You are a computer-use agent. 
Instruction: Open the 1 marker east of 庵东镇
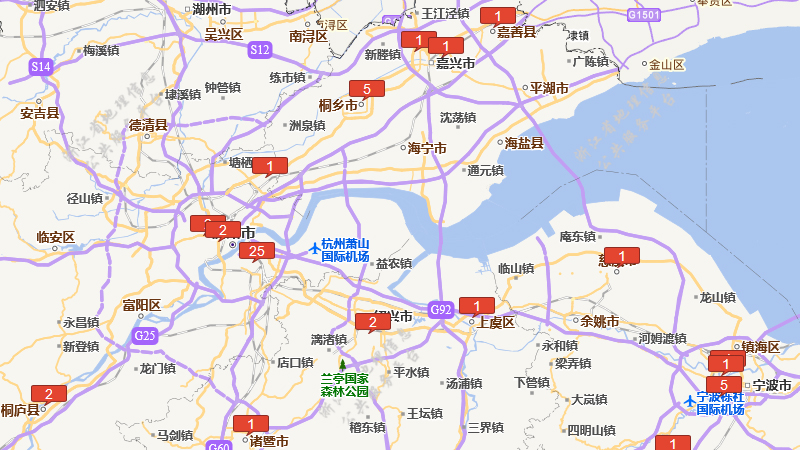point(621,256)
